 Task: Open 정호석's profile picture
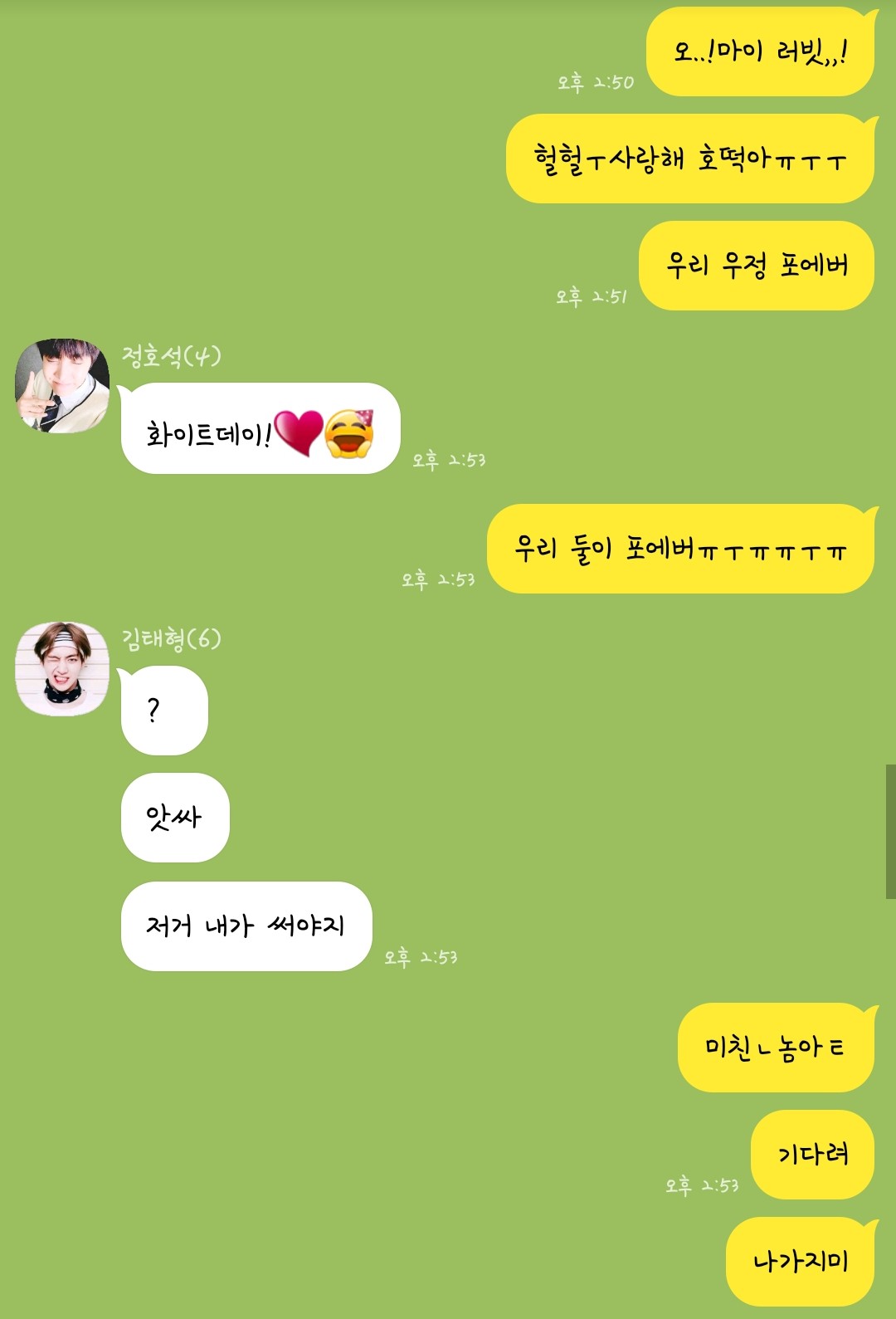62,385
